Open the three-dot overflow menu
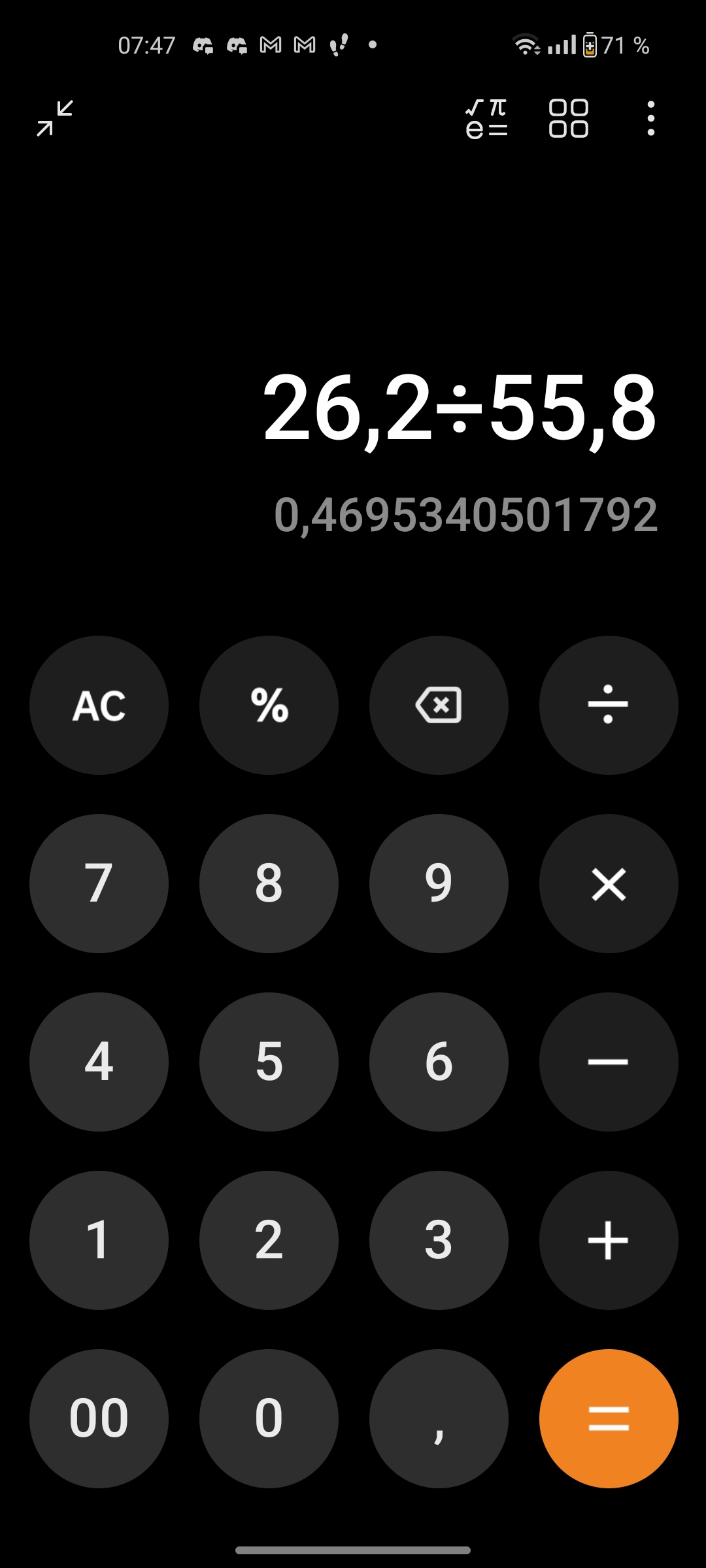Viewport: 706px width, 1568px height. pyautogui.click(x=650, y=118)
